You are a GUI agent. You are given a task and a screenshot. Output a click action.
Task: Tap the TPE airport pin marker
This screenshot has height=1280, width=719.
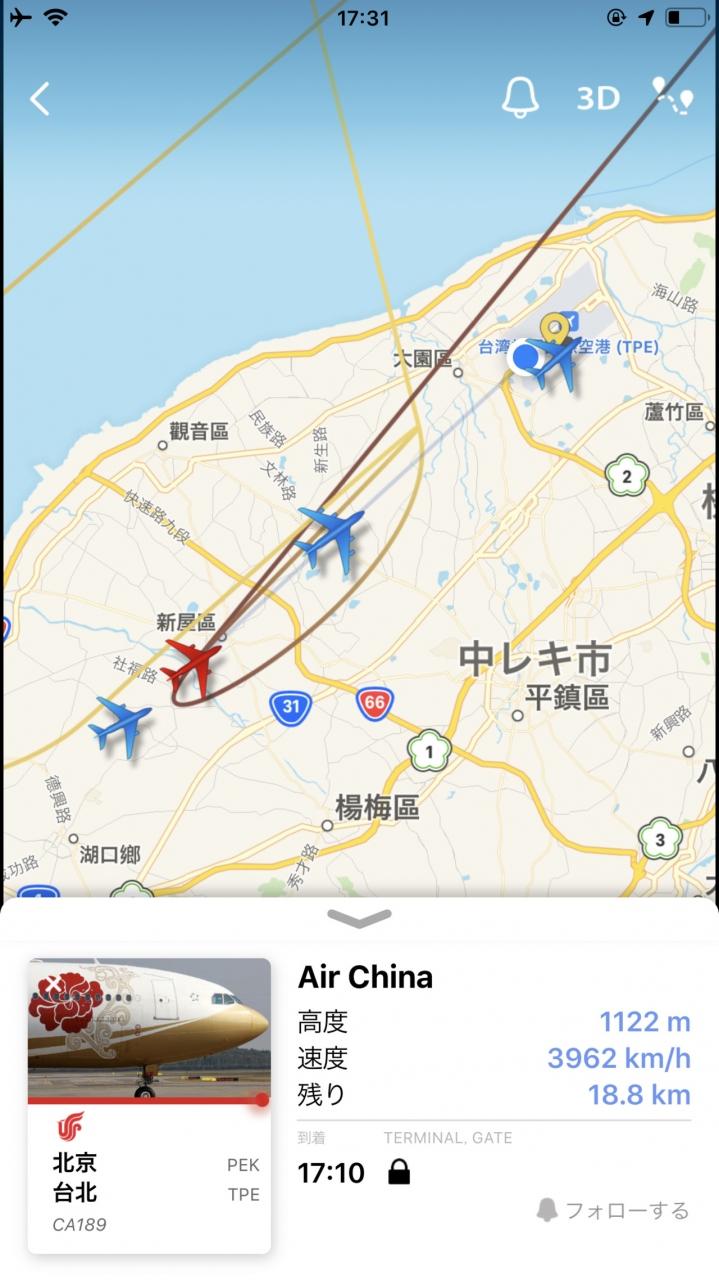click(x=555, y=328)
